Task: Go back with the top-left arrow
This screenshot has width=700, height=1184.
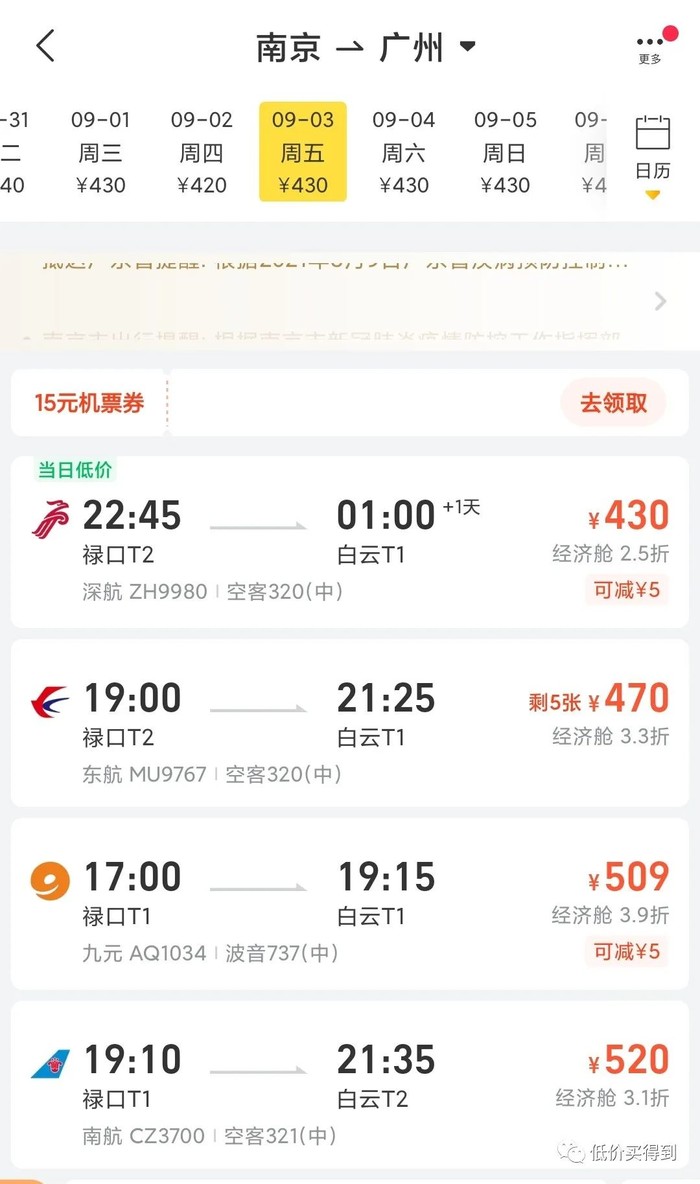Action: pyautogui.click(x=46, y=46)
